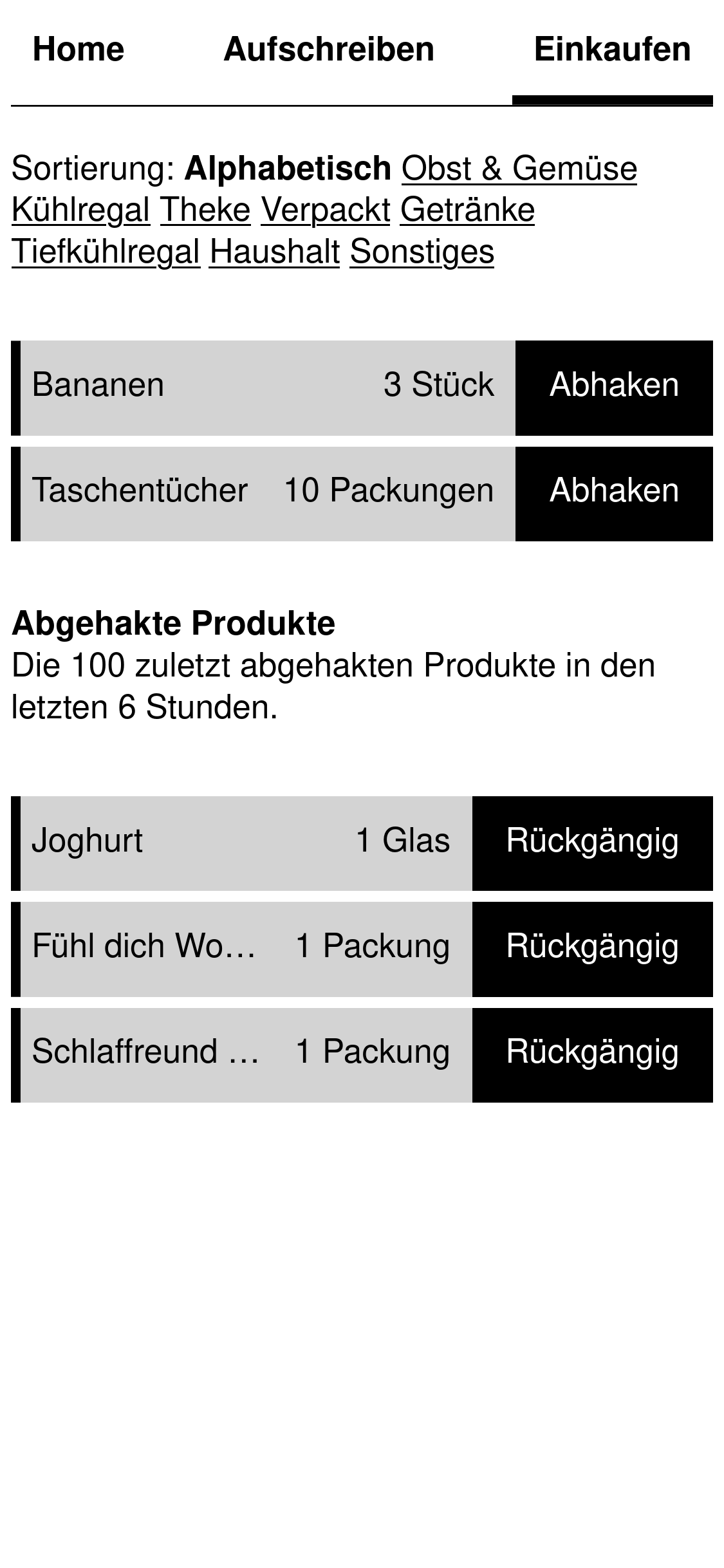The width and height of the screenshot is (724, 1568).
Task: Open the Aufschreiben tab
Action: click(329, 50)
